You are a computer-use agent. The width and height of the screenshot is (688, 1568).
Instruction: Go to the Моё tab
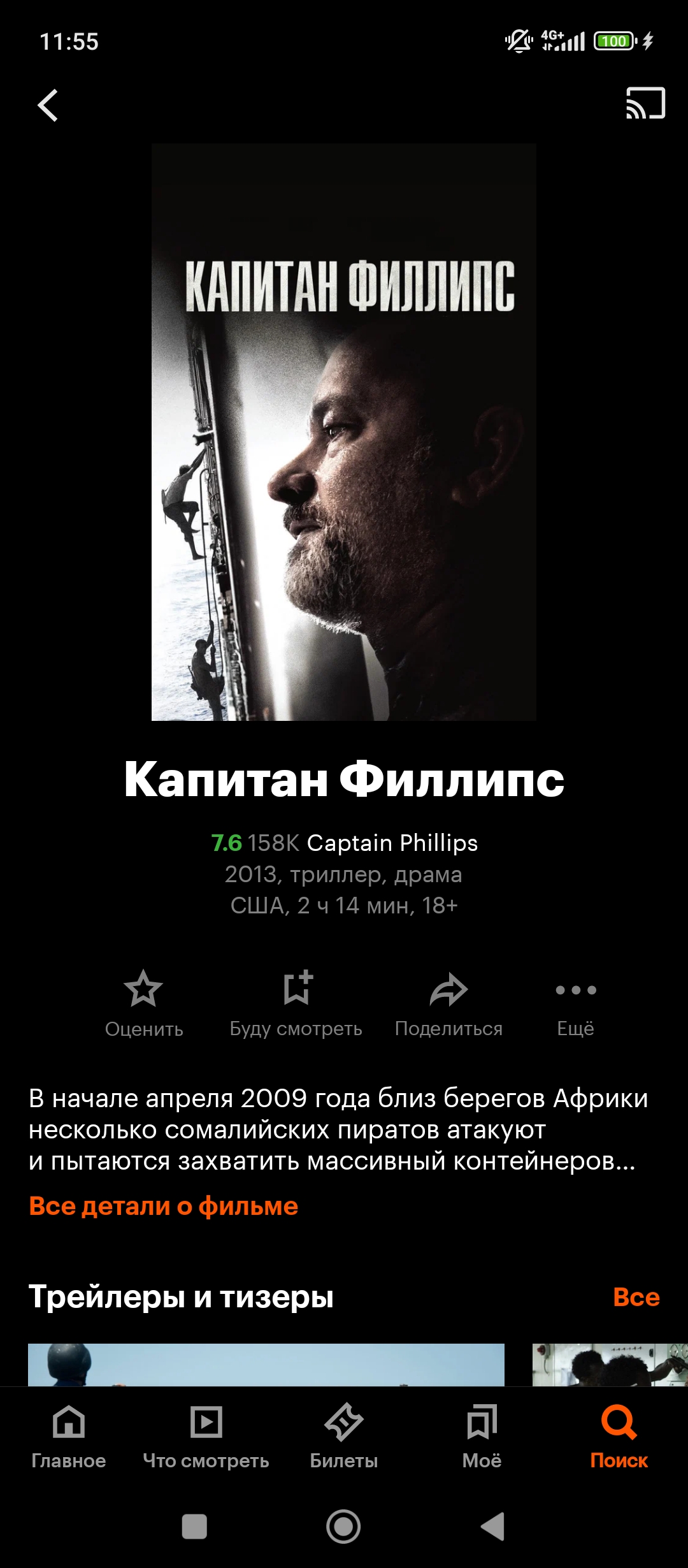click(482, 1438)
